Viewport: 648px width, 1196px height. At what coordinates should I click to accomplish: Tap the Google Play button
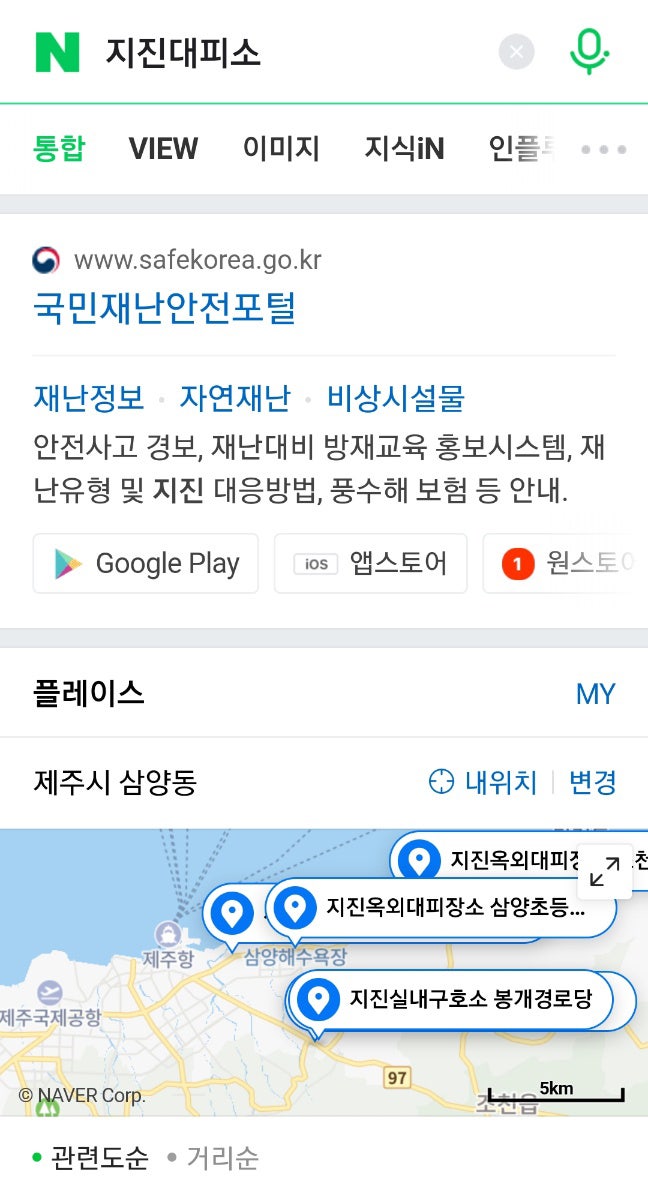(146, 564)
